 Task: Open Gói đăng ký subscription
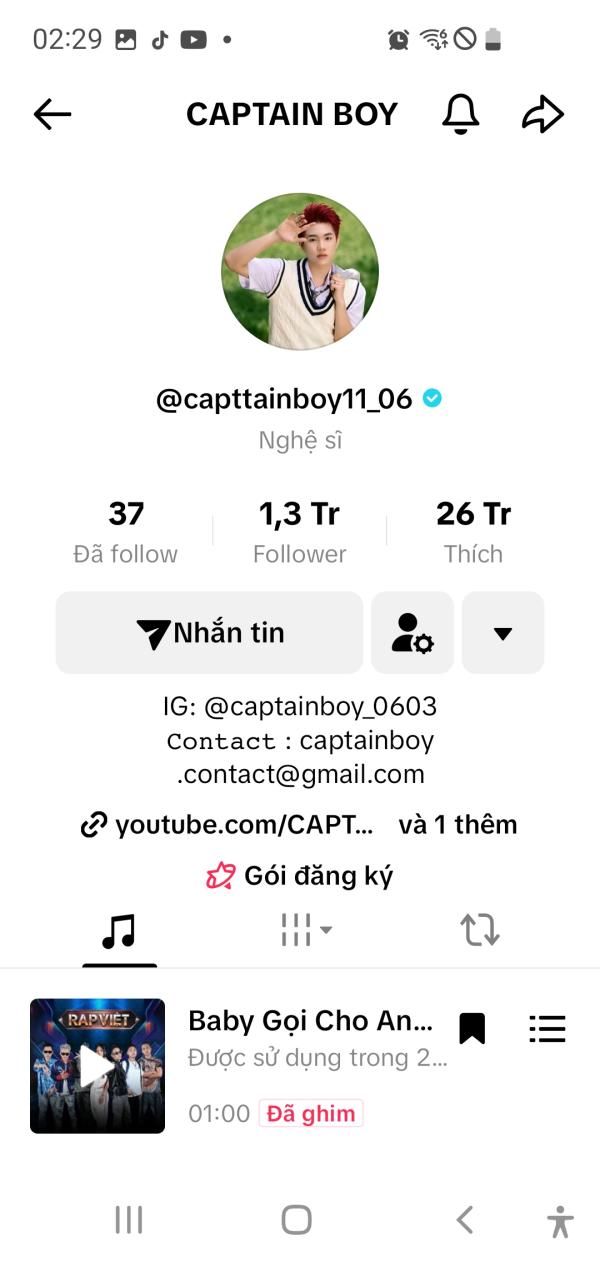pyautogui.click(x=300, y=877)
